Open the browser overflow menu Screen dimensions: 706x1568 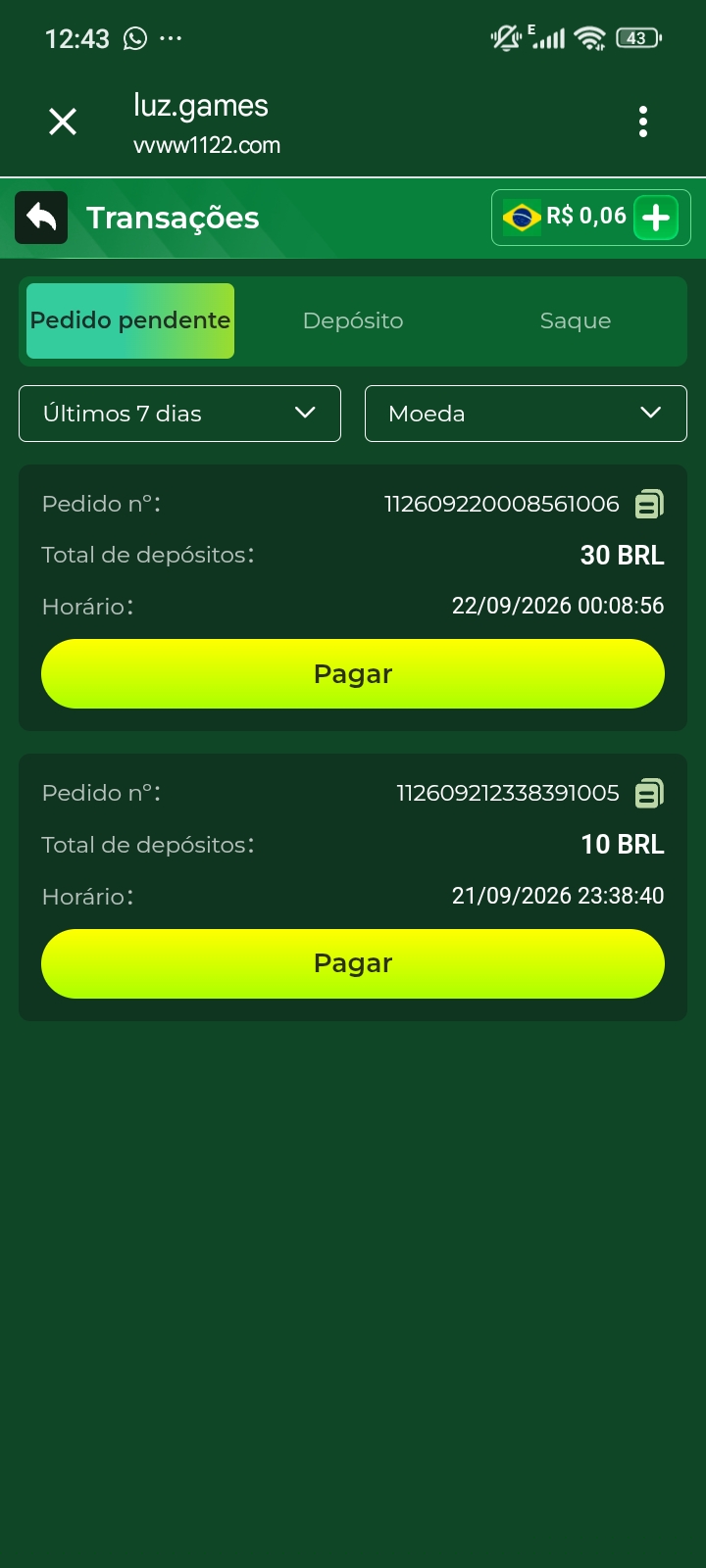coord(643,122)
